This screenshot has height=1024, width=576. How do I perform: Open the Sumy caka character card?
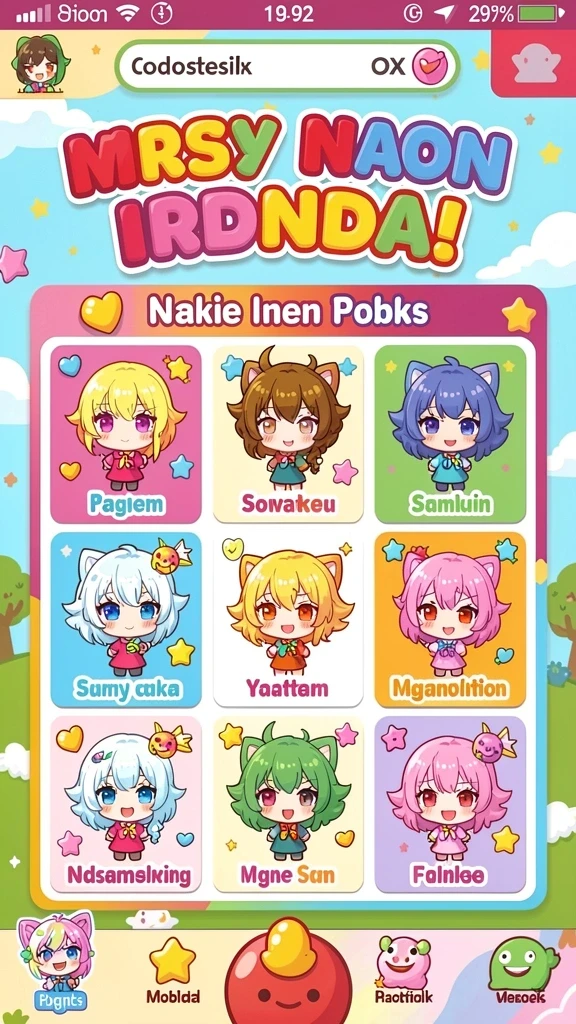(125, 620)
